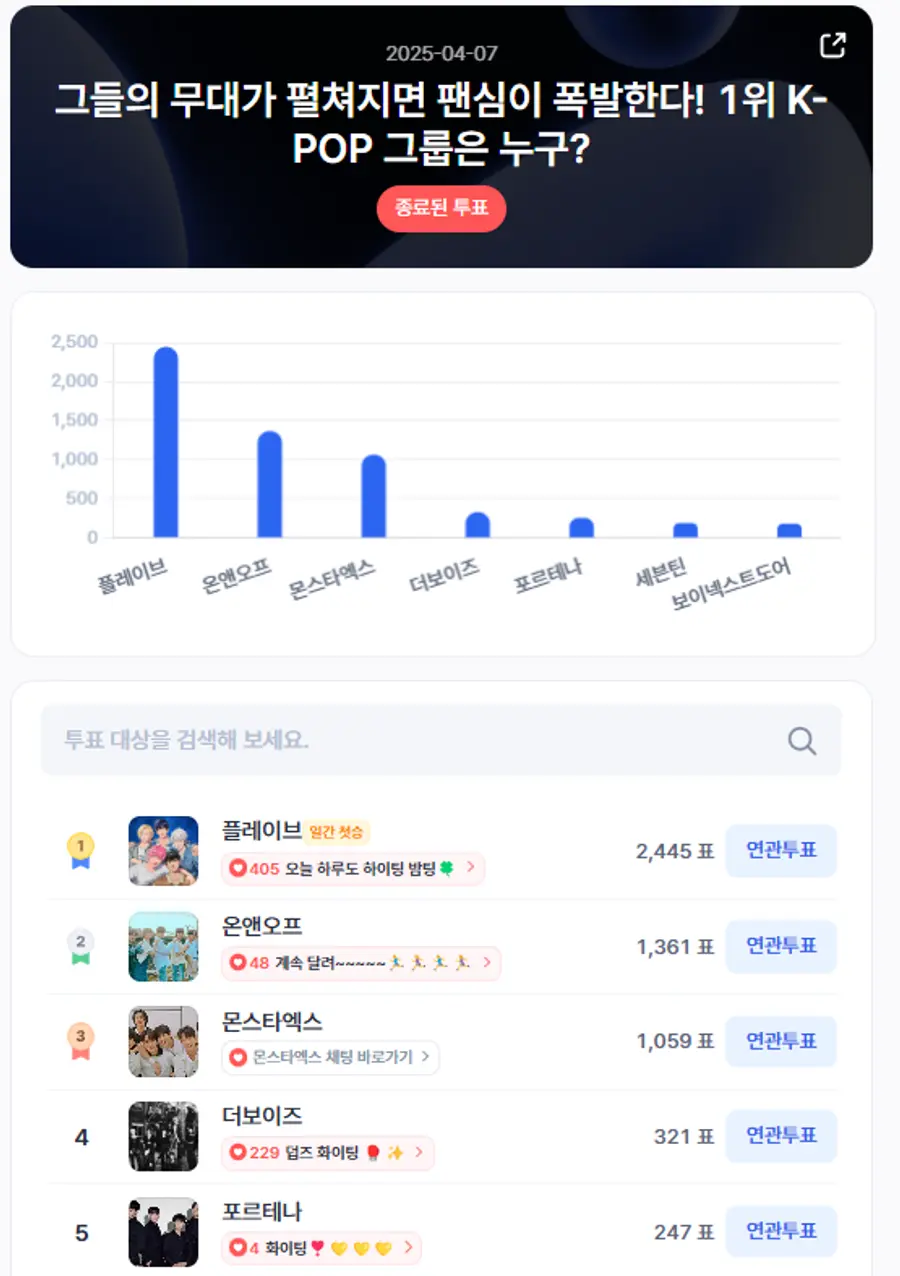The width and height of the screenshot is (900, 1276).
Task: Open the 플레이브 group thumbnail
Action: tap(163, 851)
